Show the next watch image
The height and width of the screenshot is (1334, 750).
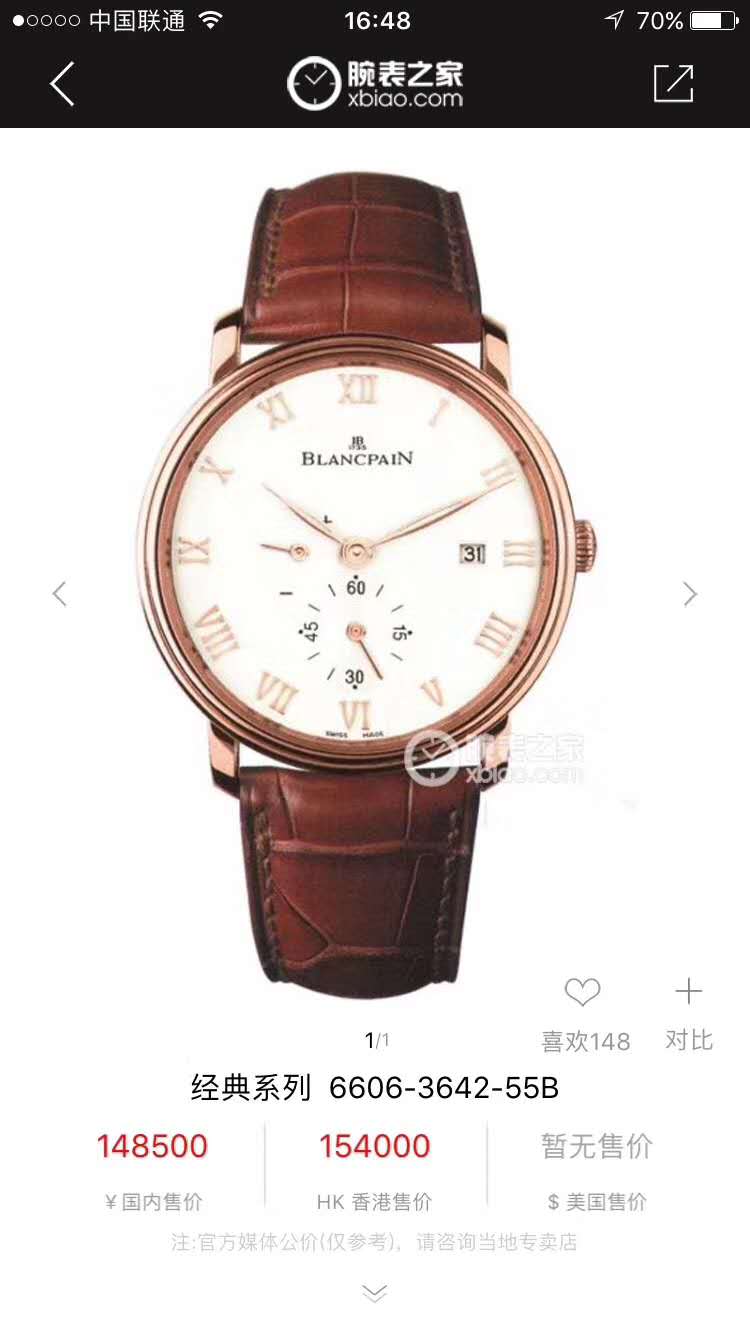[x=690, y=594]
